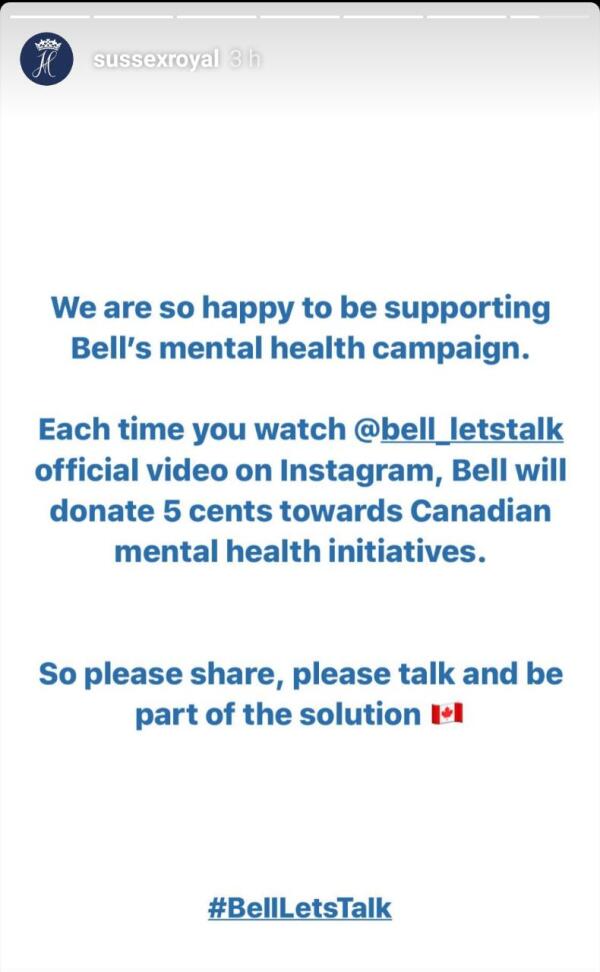Open the sussexroyal profile picture
The width and height of the screenshot is (600, 972).
(46, 59)
